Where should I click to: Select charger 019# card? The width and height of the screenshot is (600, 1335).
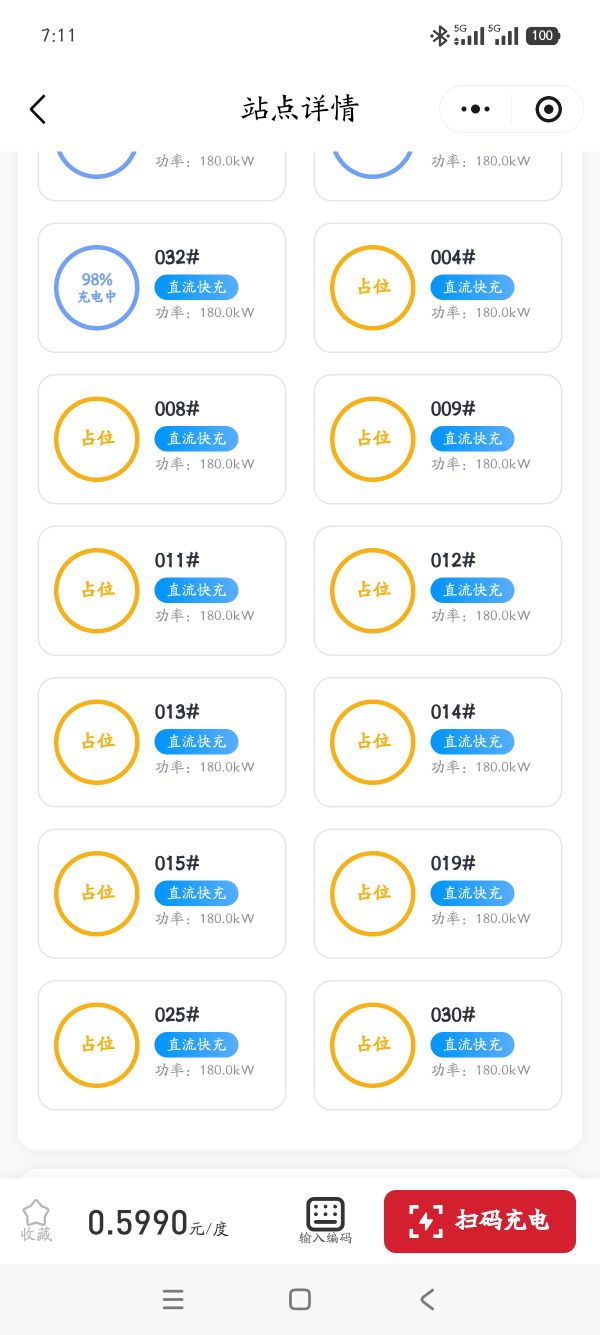point(438,893)
